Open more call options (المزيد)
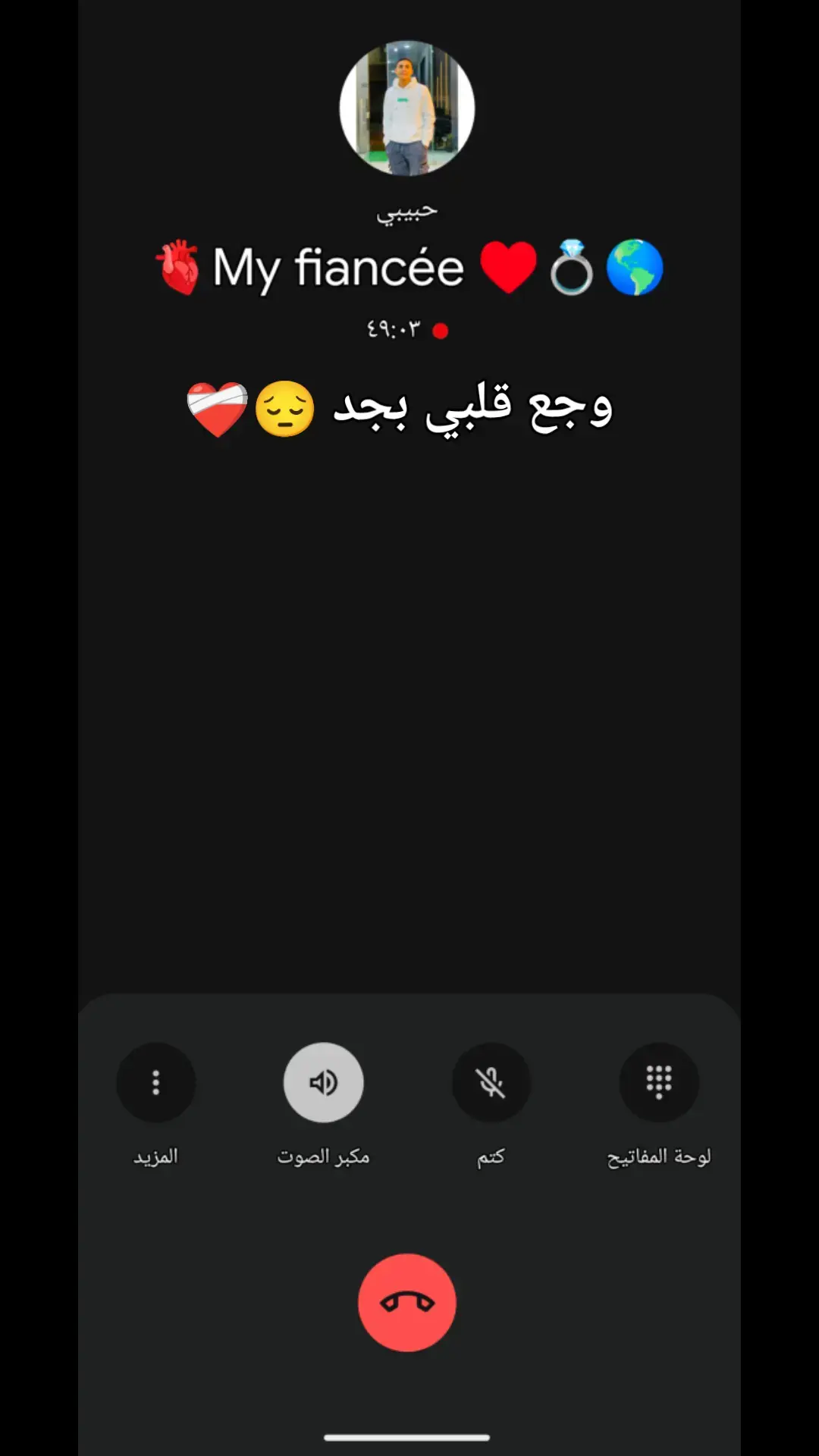This screenshot has height=1456, width=819. (156, 1082)
